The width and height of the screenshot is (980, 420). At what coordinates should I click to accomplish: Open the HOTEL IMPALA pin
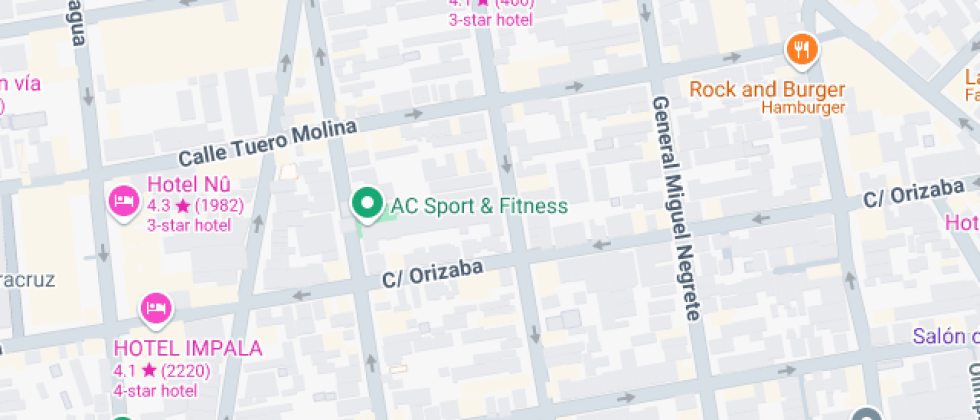tap(155, 308)
